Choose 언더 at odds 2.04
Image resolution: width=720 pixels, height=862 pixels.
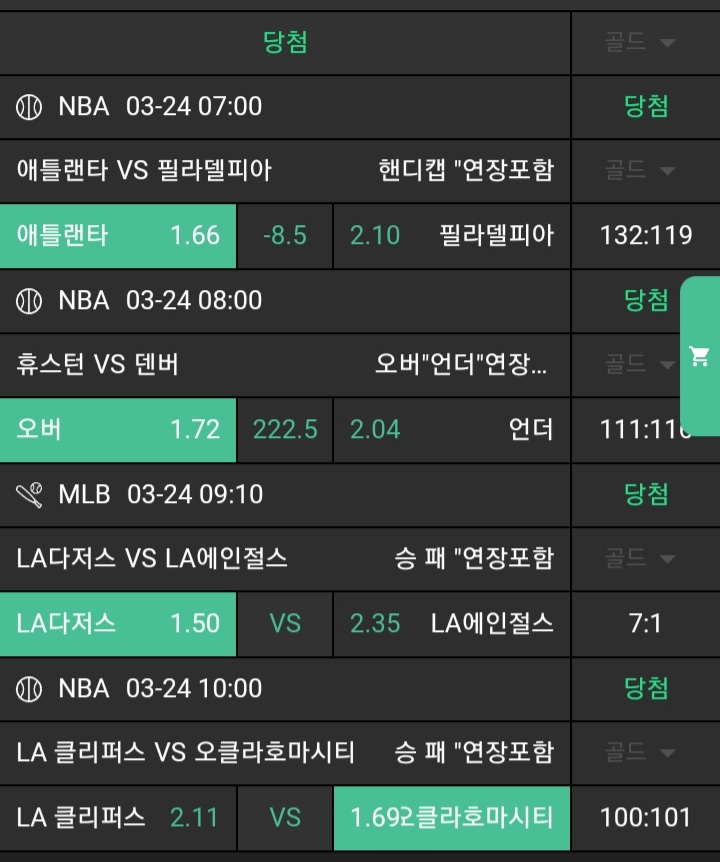(x=452, y=430)
